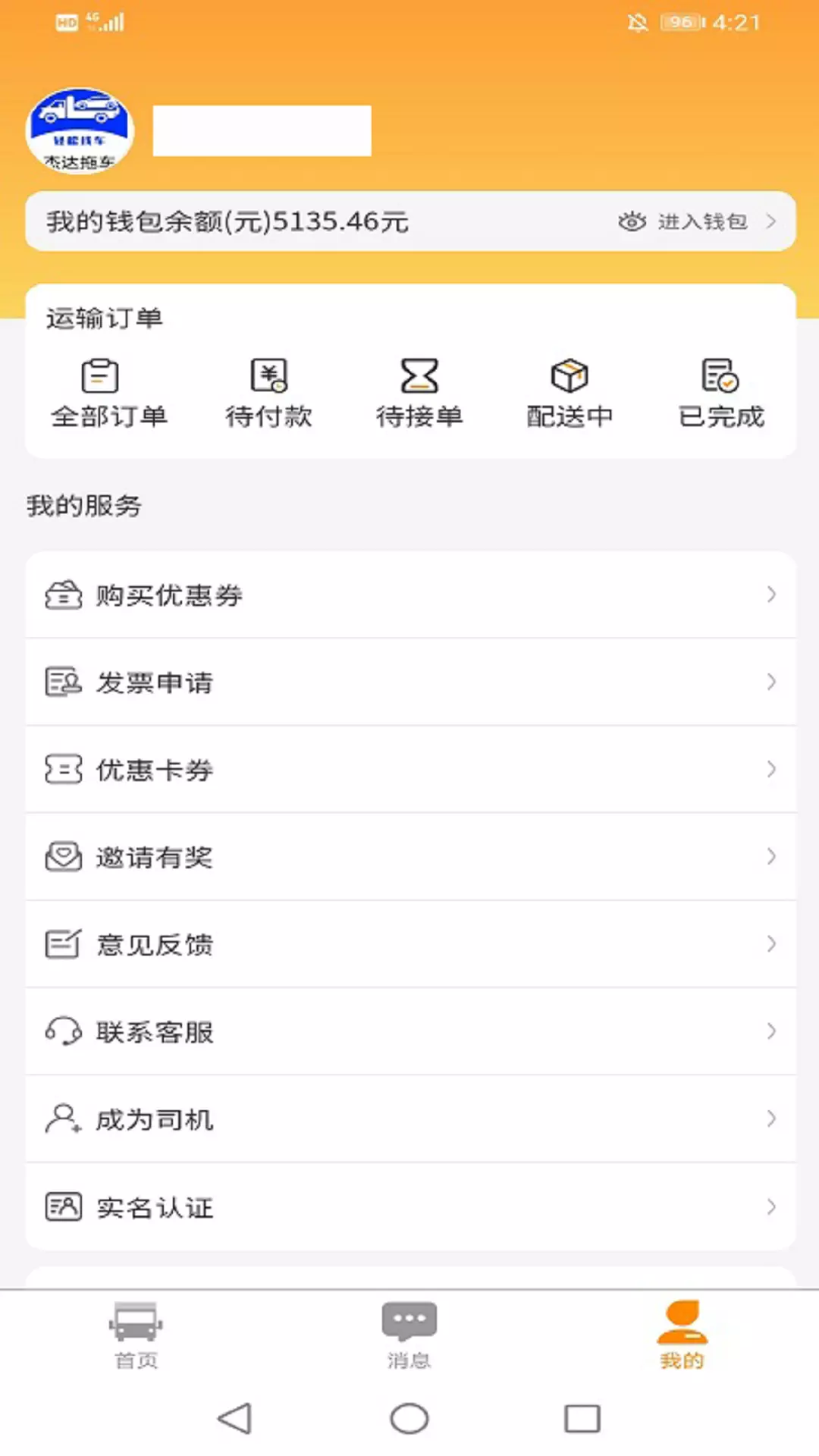This screenshot has width=819, height=1456.
Task: Open 购买优惠券 buy coupons
Action: [x=410, y=595]
